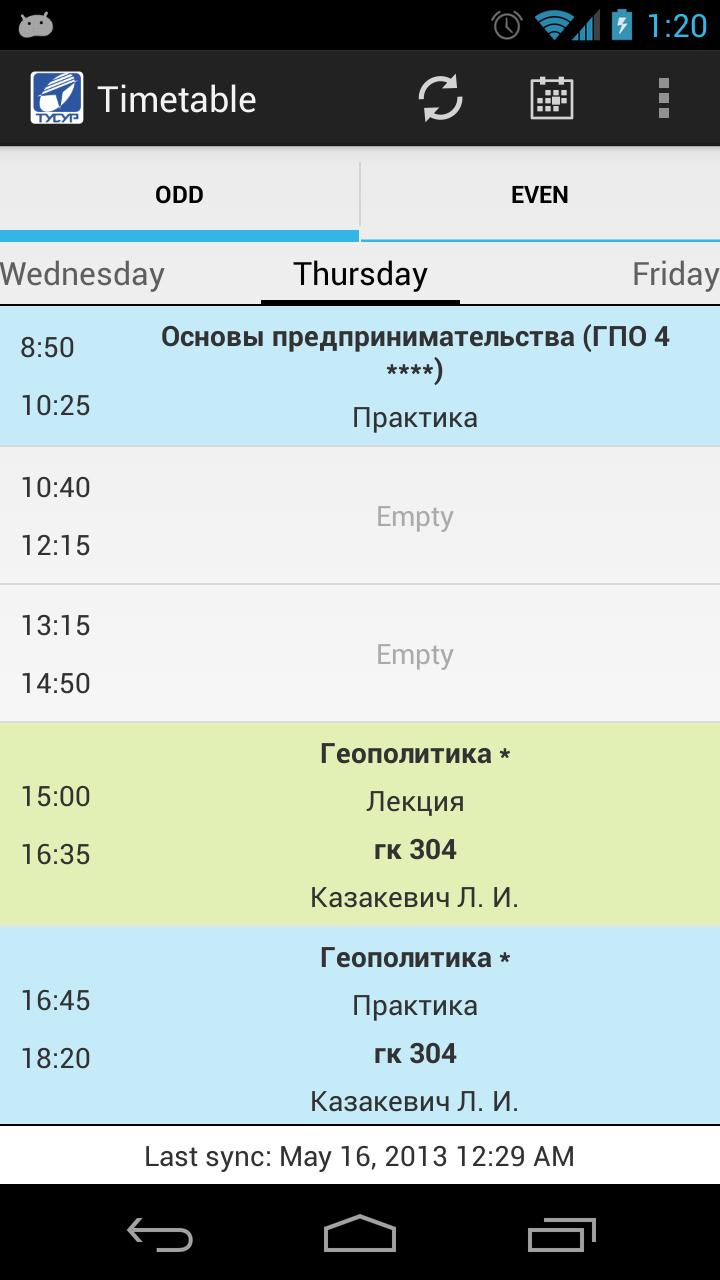Tap the Last sync timestamp bar
This screenshot has width=720, height=1280.
tap(360, 1155)
